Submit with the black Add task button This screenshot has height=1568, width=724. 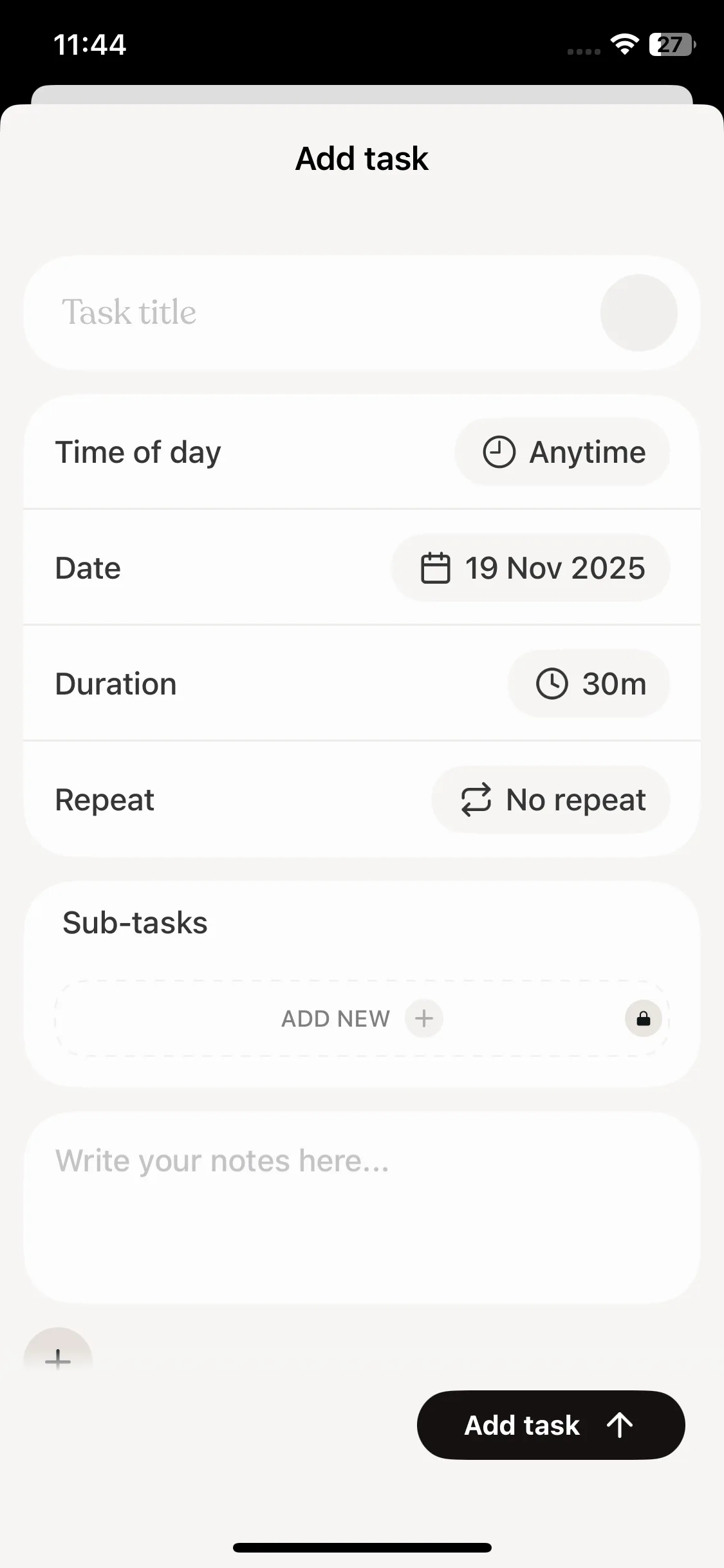[x=550, y=1425]
